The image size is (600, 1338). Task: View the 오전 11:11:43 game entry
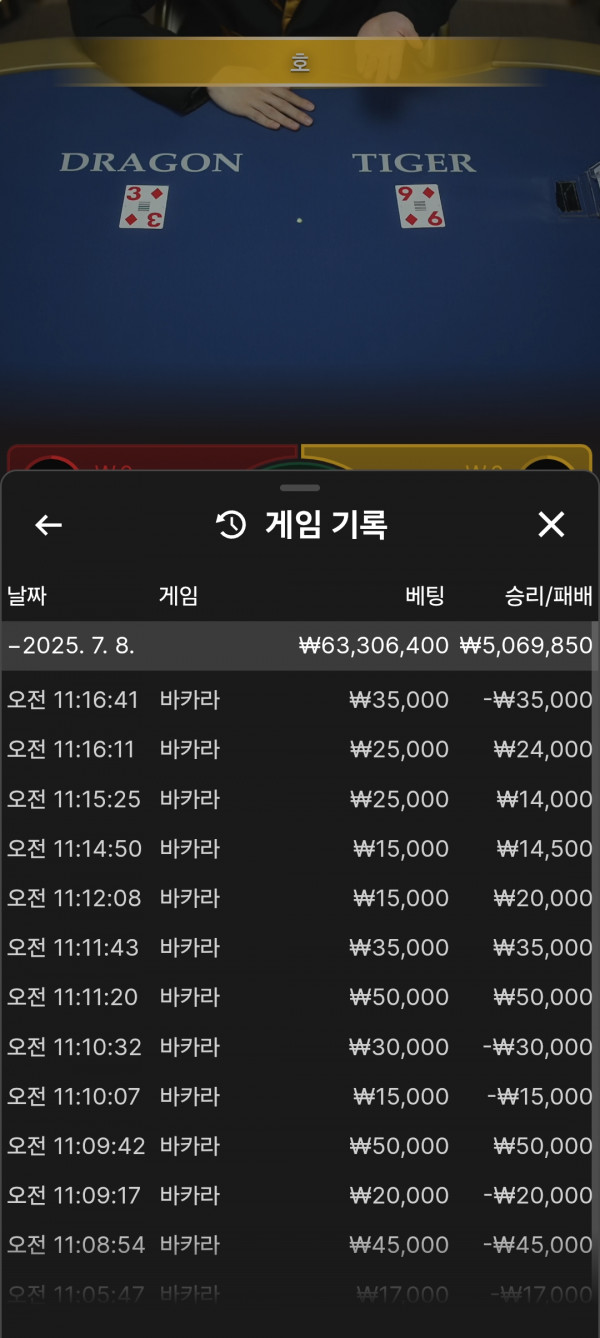(300, 947)
